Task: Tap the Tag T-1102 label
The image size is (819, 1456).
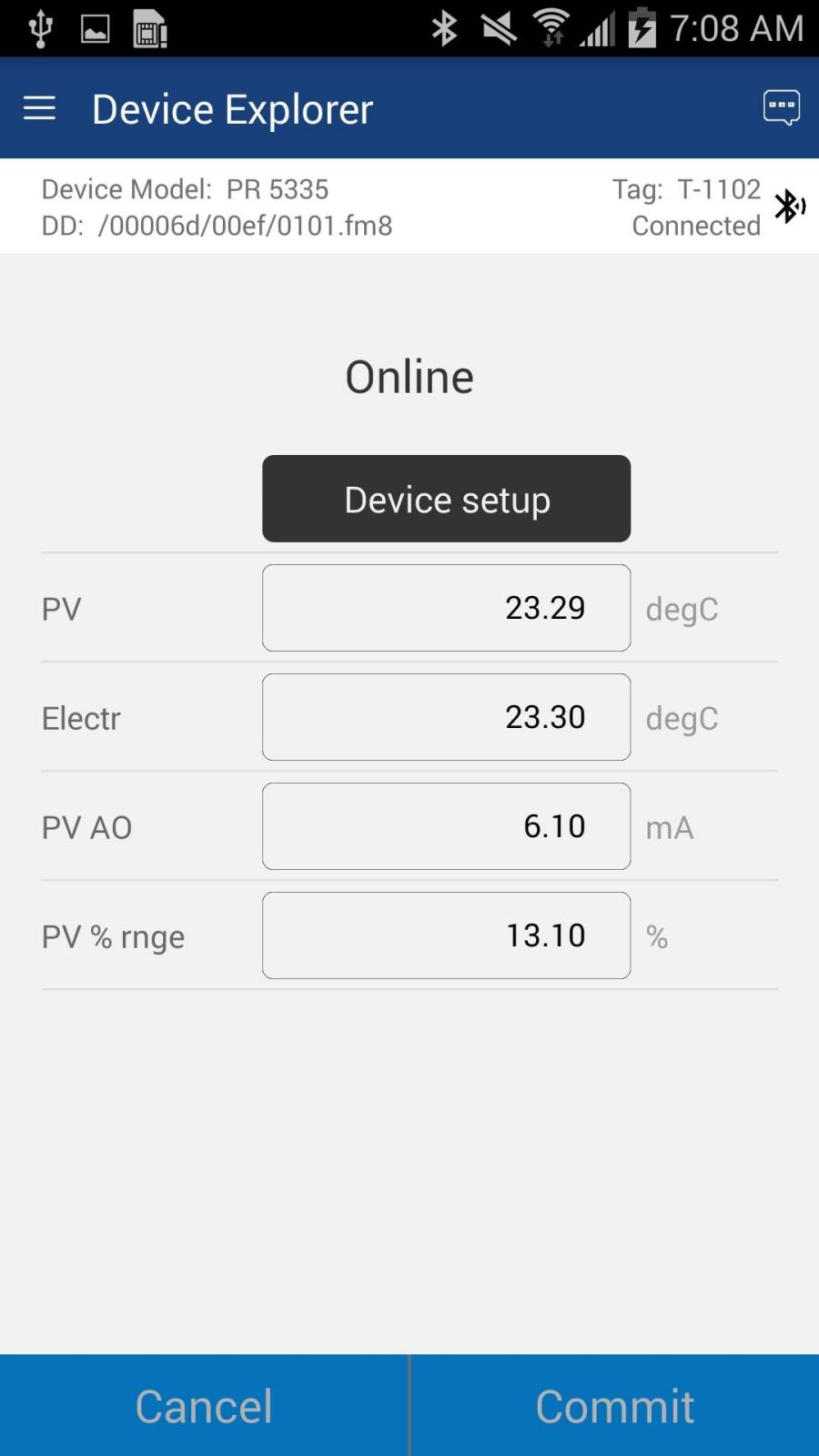Action: [687, 189]
